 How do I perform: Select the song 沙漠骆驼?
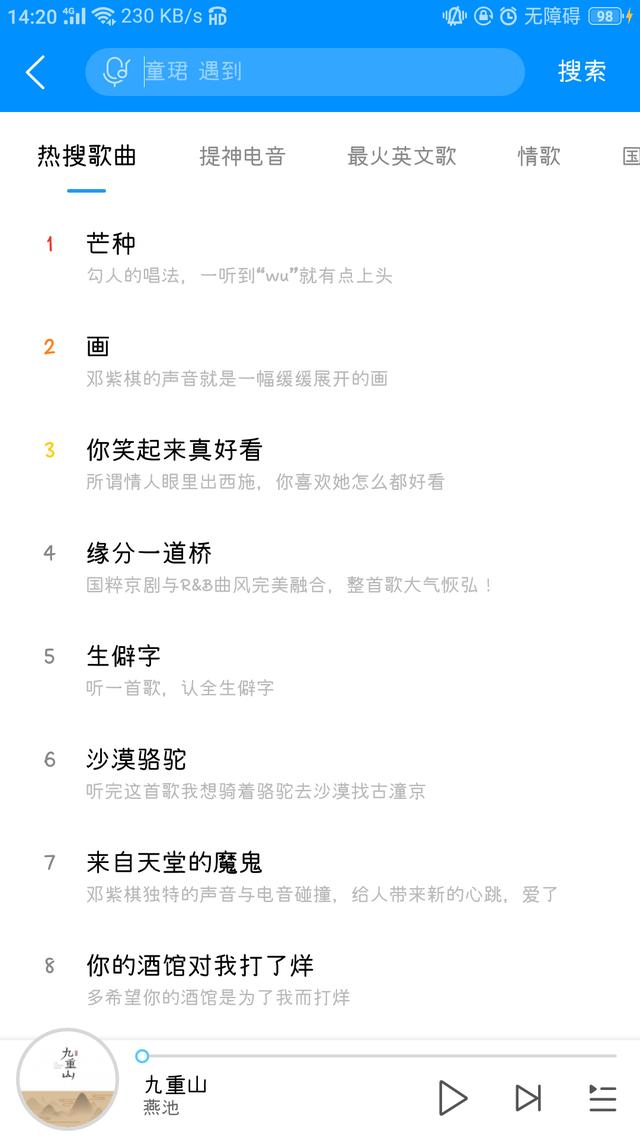[240, 773]
